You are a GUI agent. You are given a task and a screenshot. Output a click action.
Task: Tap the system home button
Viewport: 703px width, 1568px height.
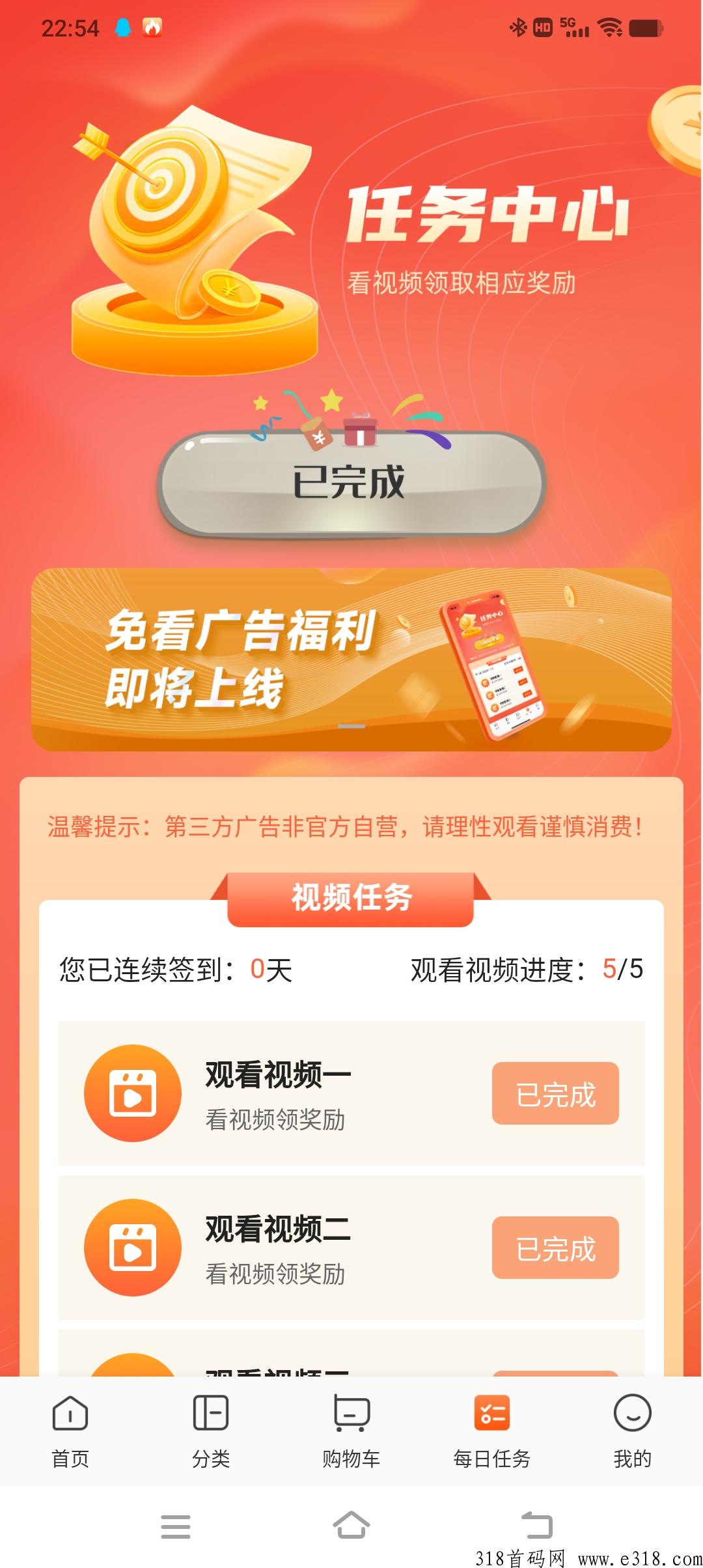pos(351,1525)
